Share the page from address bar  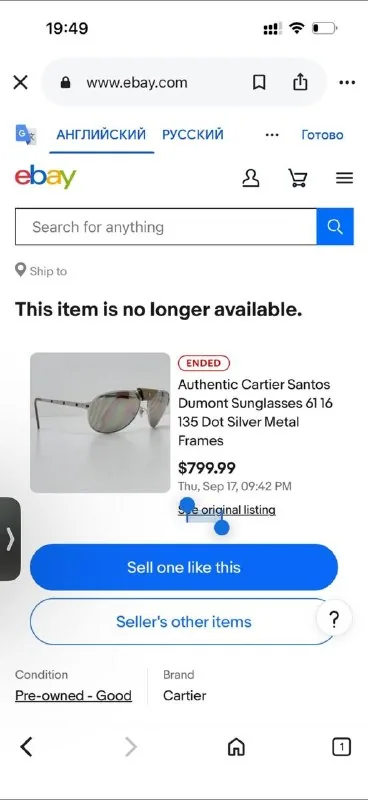[301, 82]
